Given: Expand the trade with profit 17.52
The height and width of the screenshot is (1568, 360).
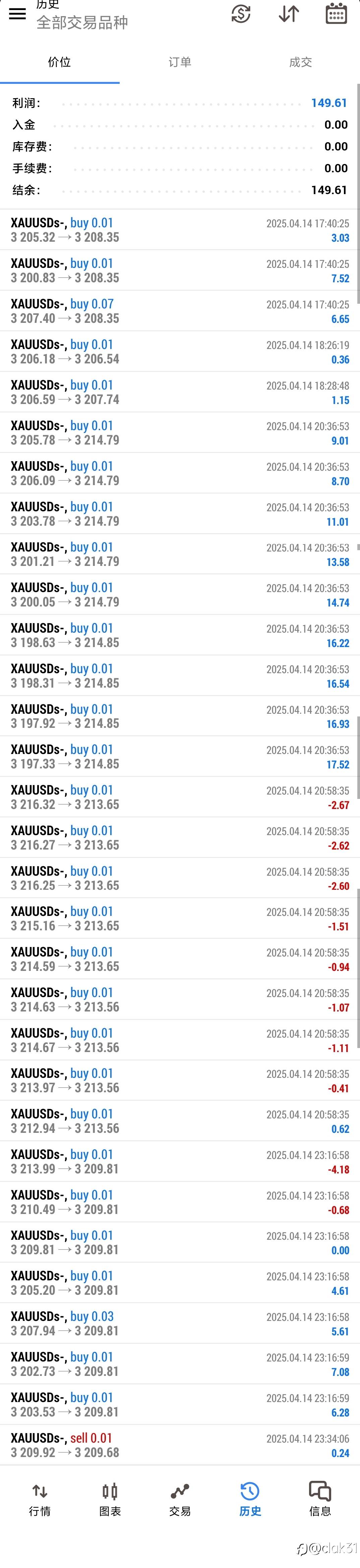Looking at the screenshot, I should tap(180, 757).
